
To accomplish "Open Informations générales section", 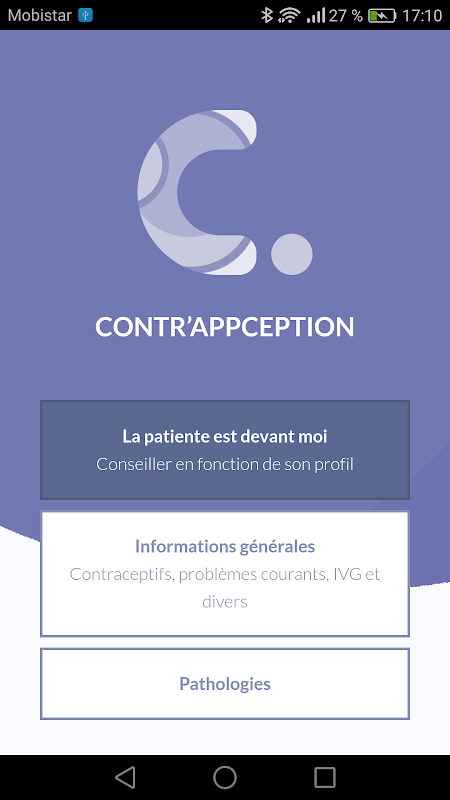I will pos(224,573).
